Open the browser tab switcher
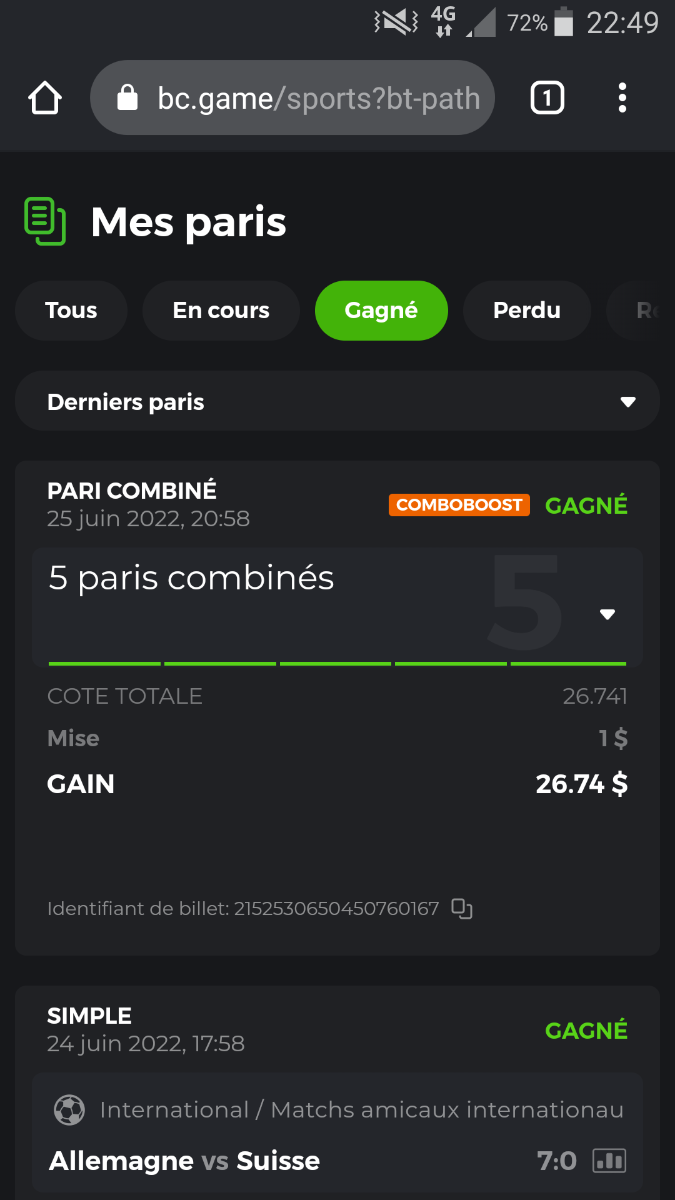The image size is (675, 1200). [547, 98]
